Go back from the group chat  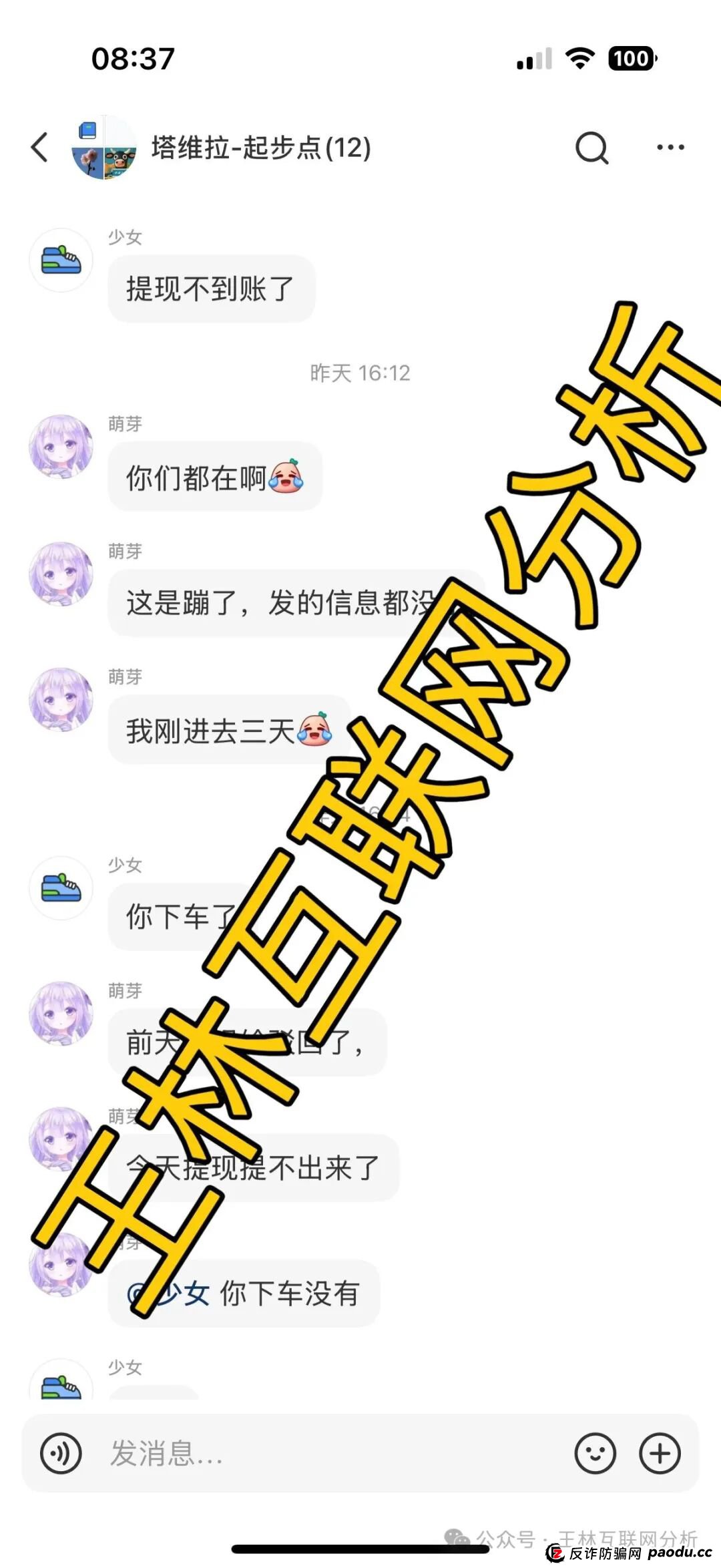click(40, 147)
